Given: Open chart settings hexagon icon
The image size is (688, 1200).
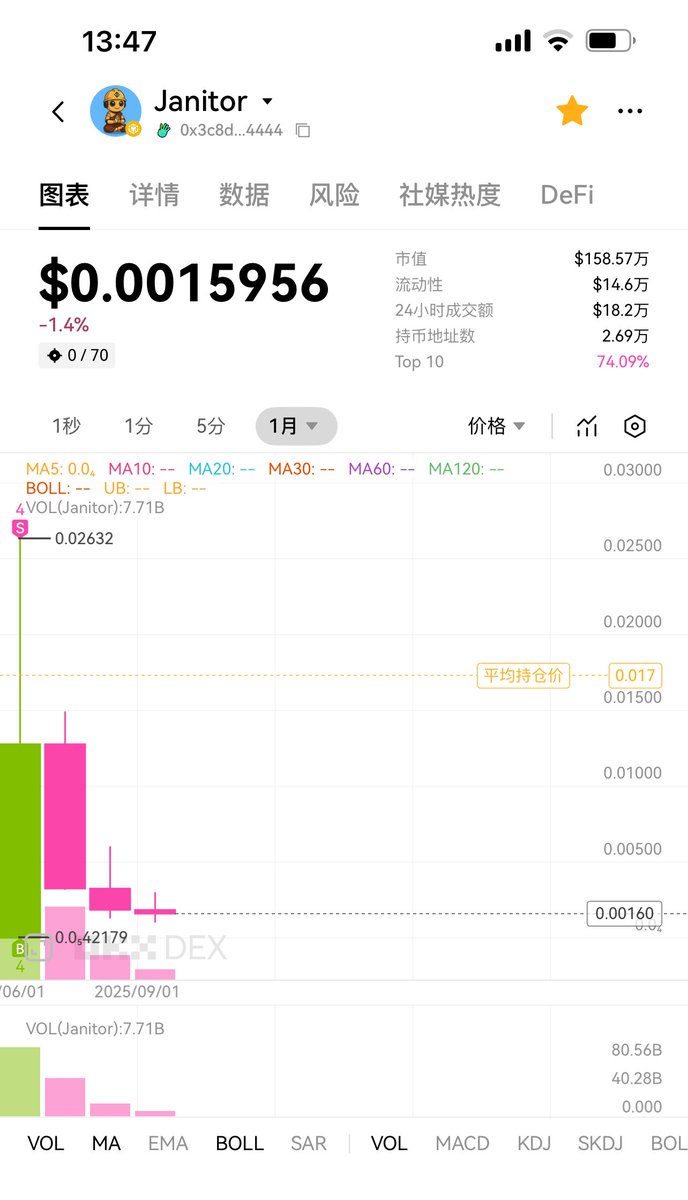Looking at the screenshot, I should tap(635, 427).
